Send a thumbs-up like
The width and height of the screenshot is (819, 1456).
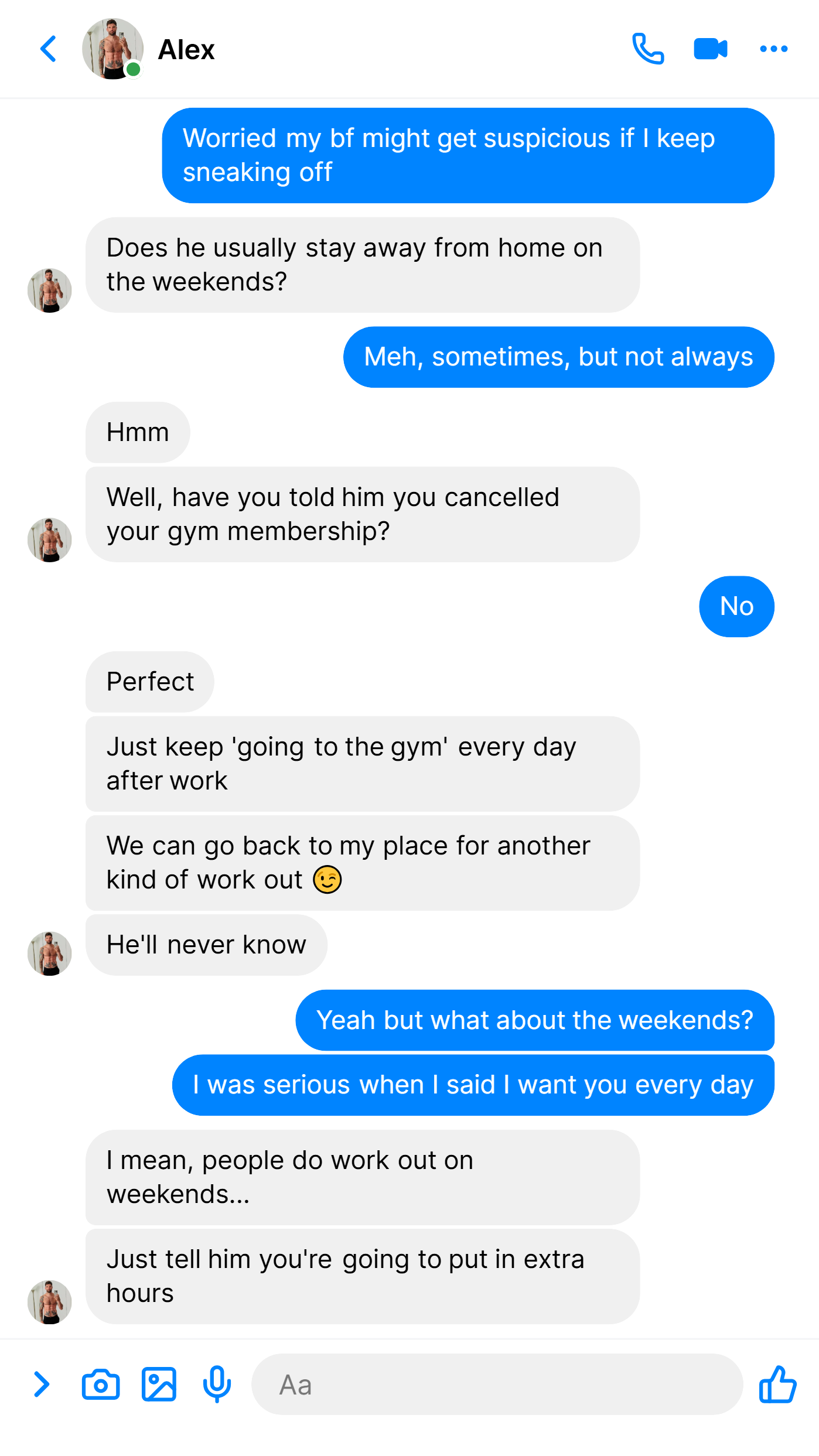tap(777, 1385)
